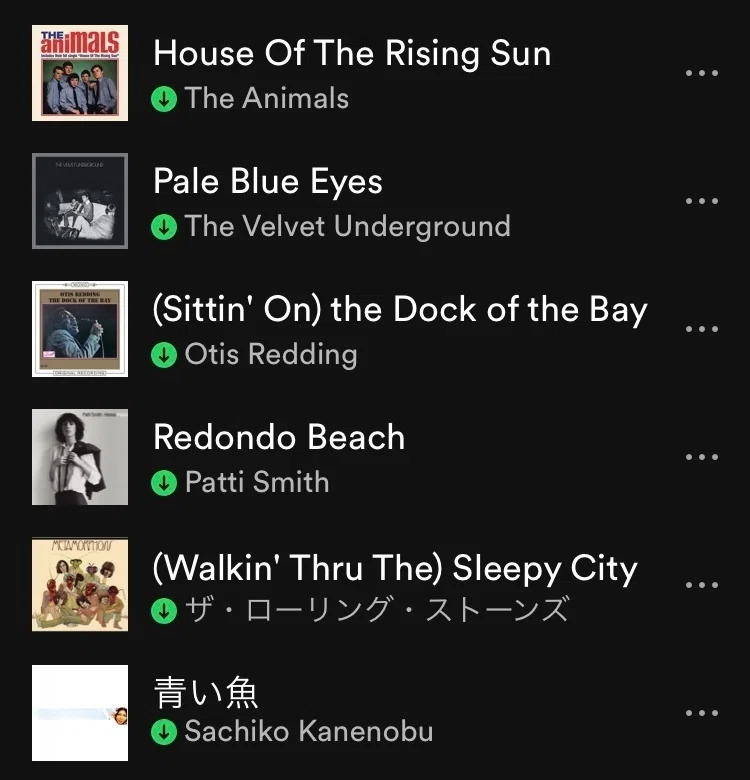This screenshot has height=780, width=750.
Task: Open options for the Sleepy City track
Action: point(701,585)
